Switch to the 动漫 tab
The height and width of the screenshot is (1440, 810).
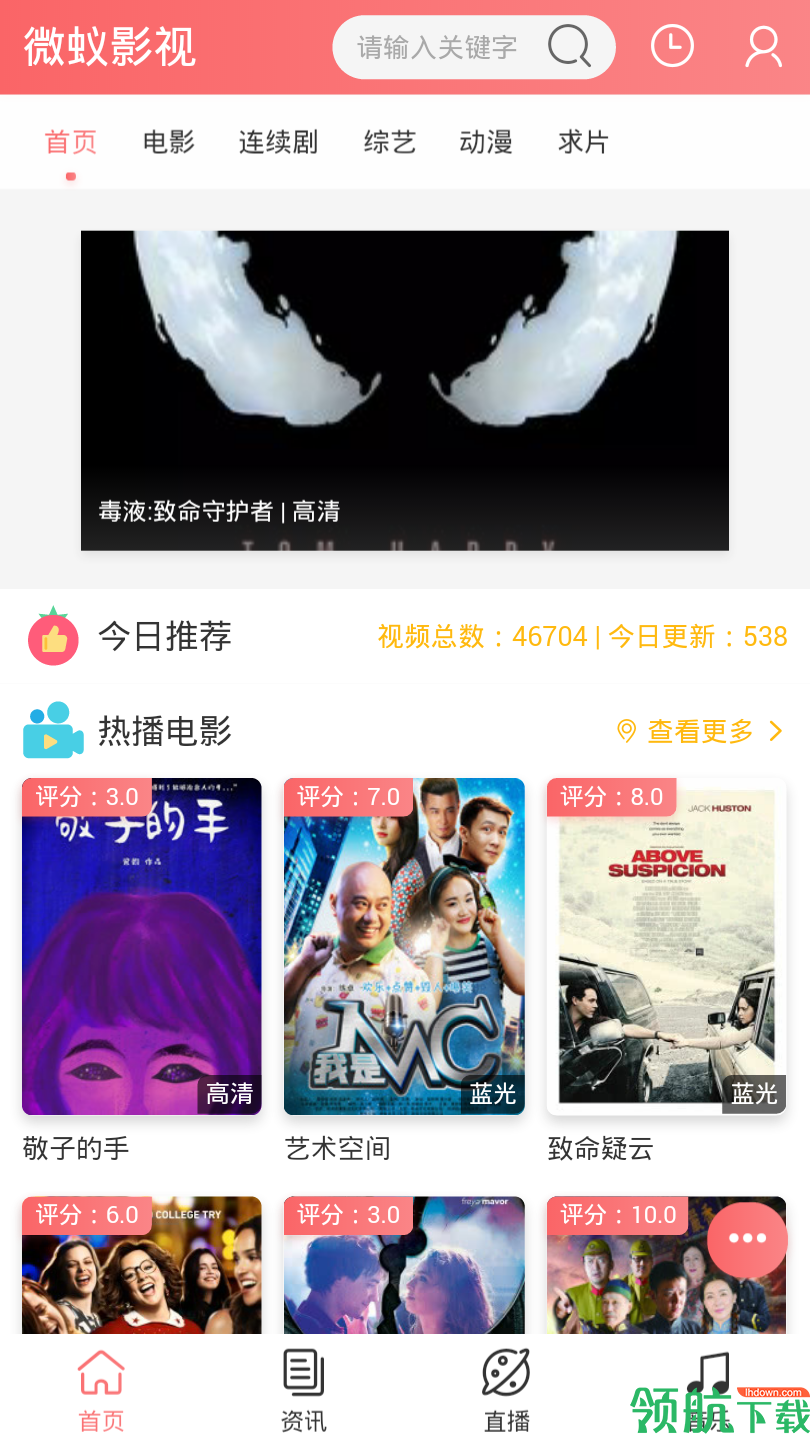[x=485, y=142]
